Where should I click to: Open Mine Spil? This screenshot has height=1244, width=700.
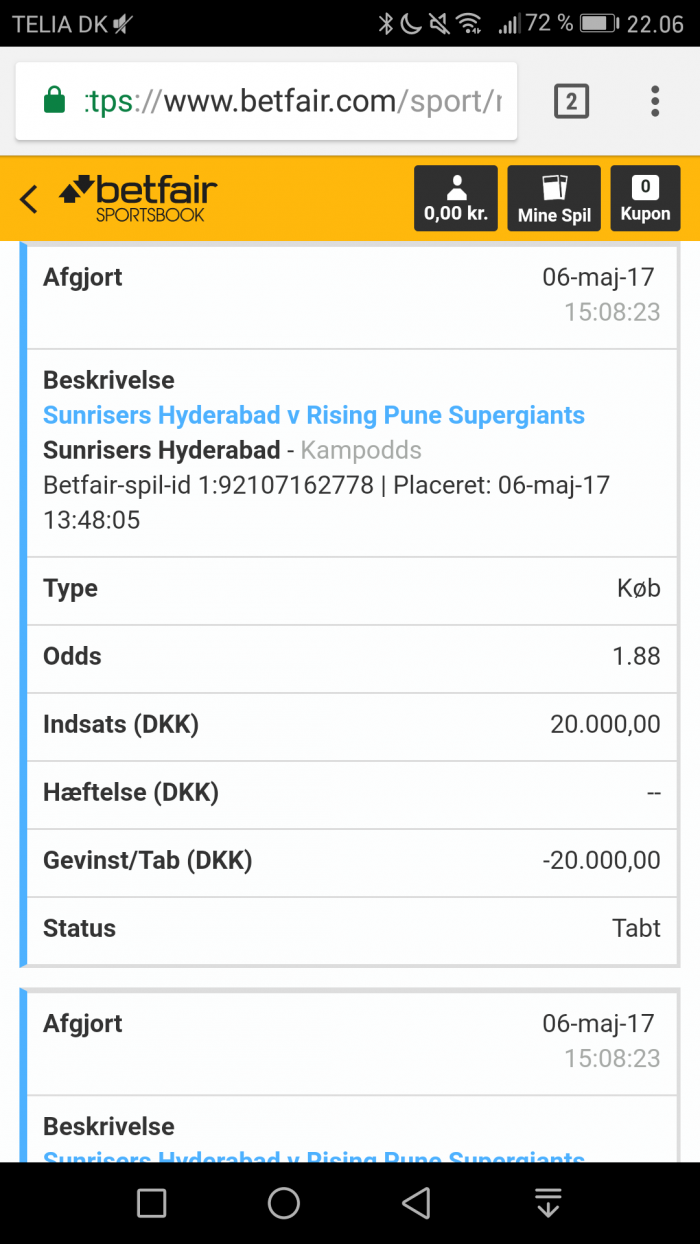click(554, 198)
